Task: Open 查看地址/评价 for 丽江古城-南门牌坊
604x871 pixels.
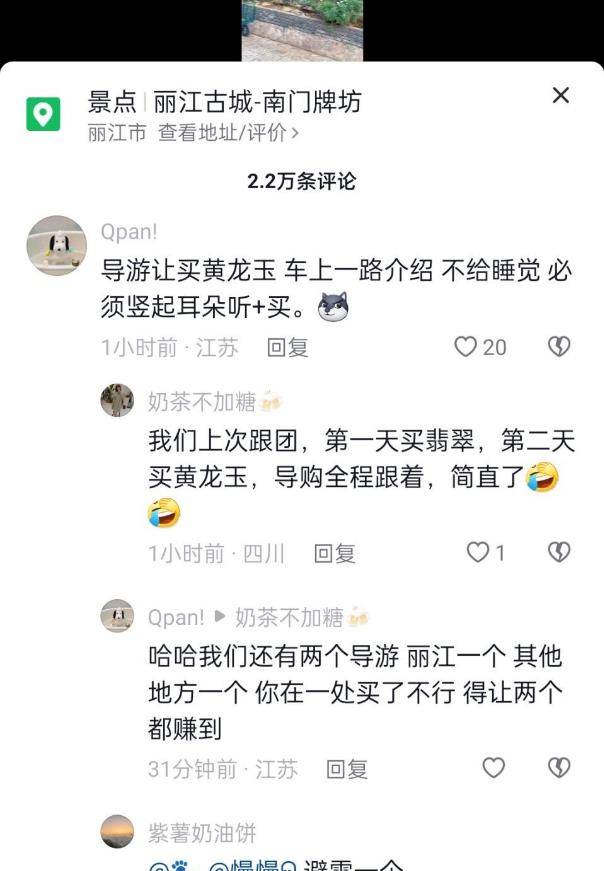Action: tap(228, 133)
